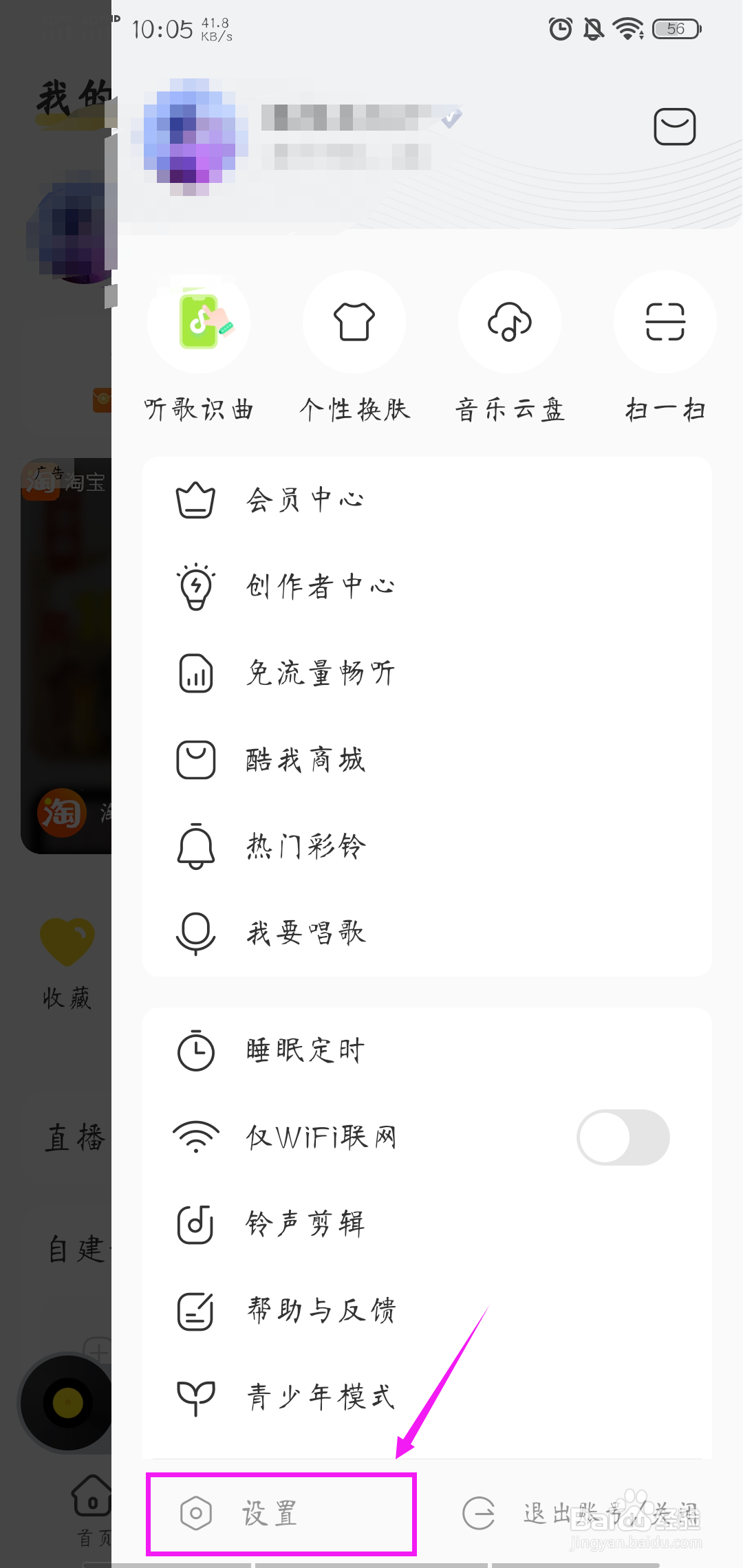
Task: Open the message inbox icon
Action: tap(674, 127)
